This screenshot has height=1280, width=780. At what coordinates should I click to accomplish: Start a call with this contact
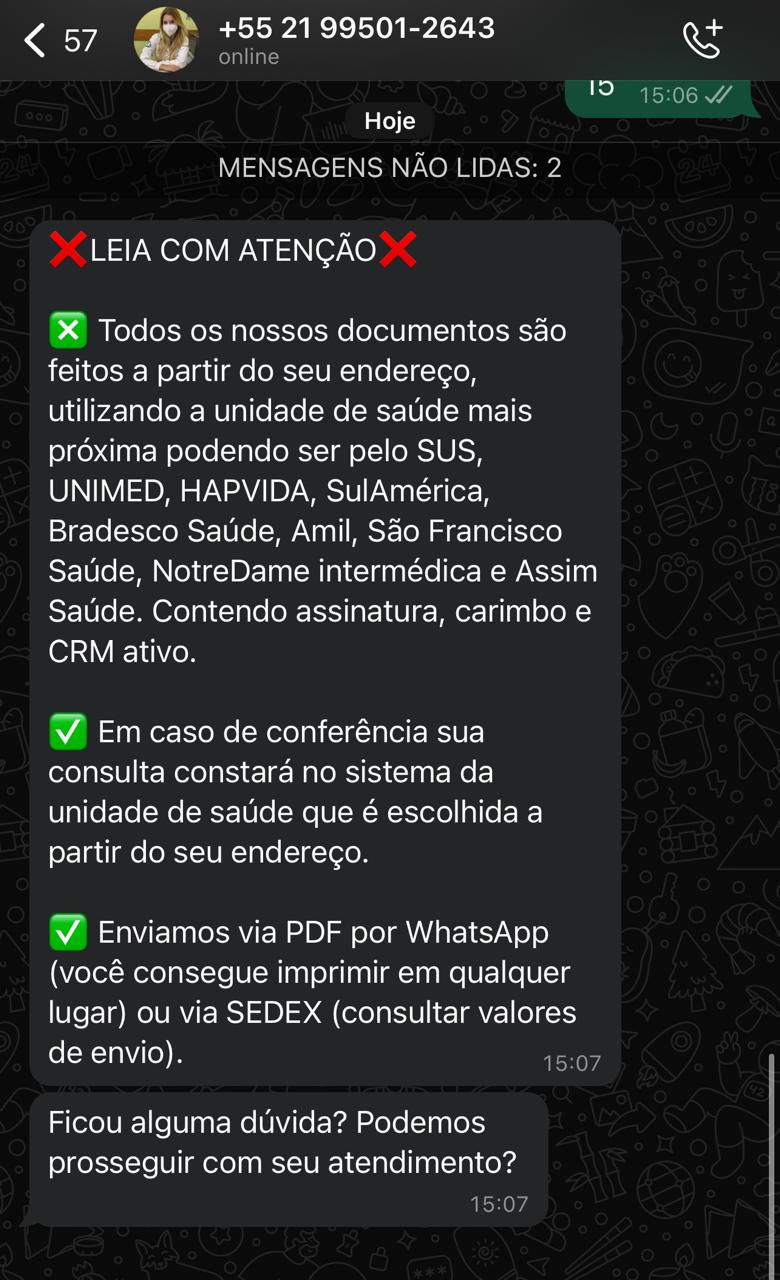(702, 40)
